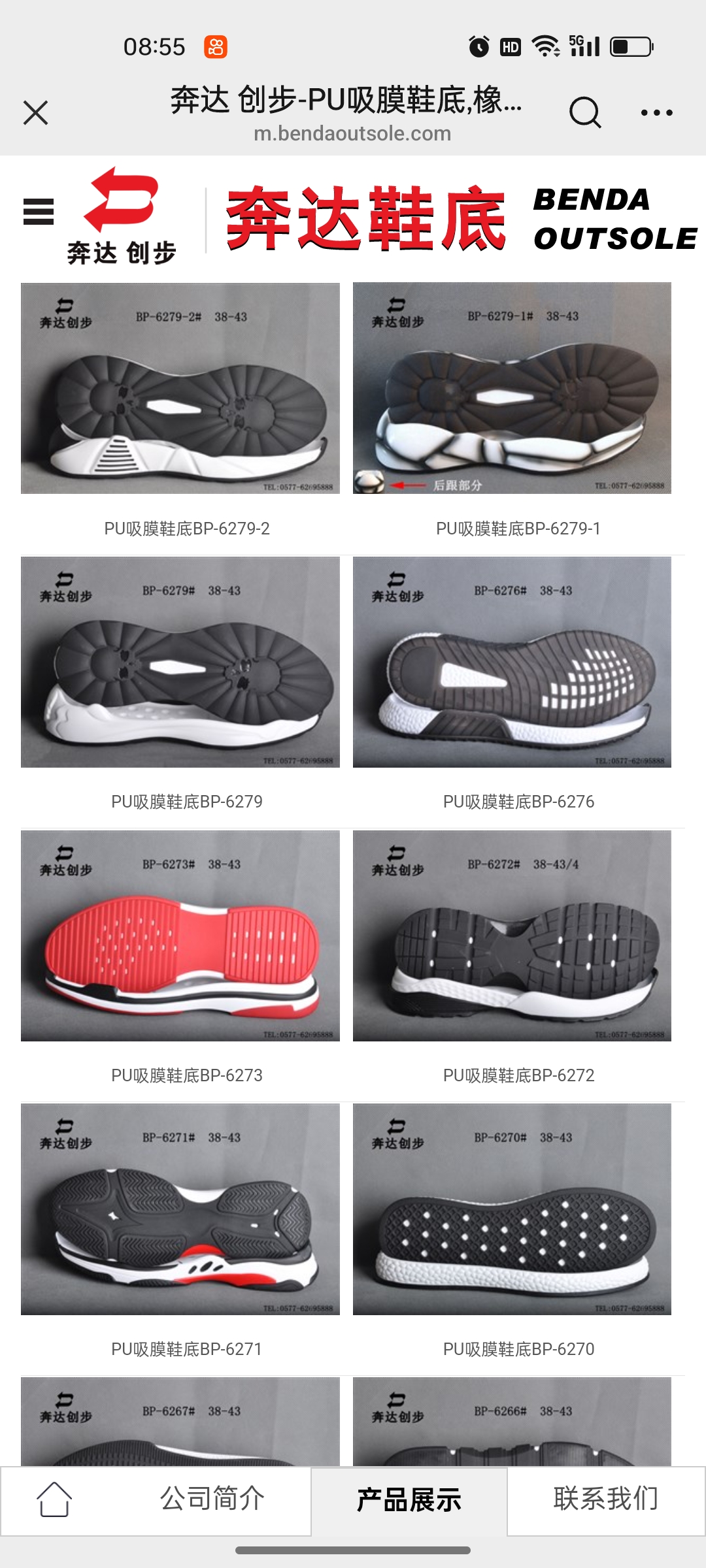Select the red BP-6273 outsole
The height and width of the screenshot is (1568, 706).
tap(180, 936)
